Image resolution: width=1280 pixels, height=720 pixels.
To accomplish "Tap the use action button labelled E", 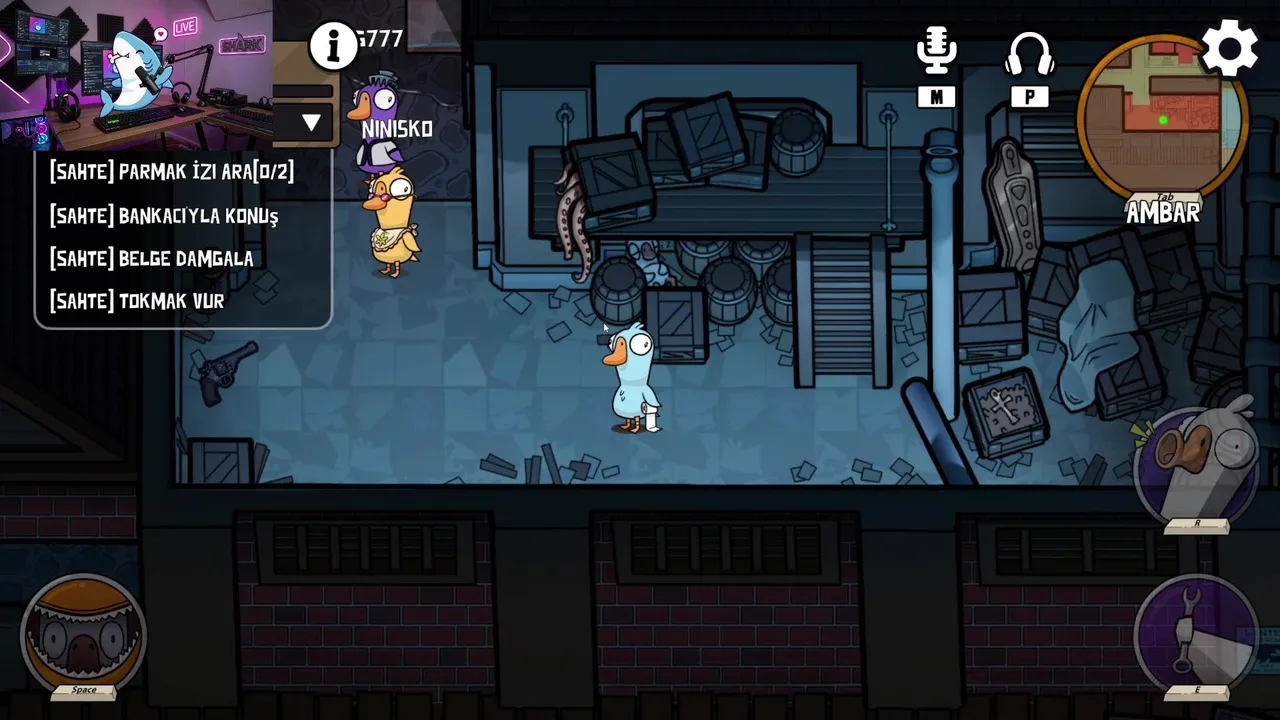I will (x=1197, y=632).
